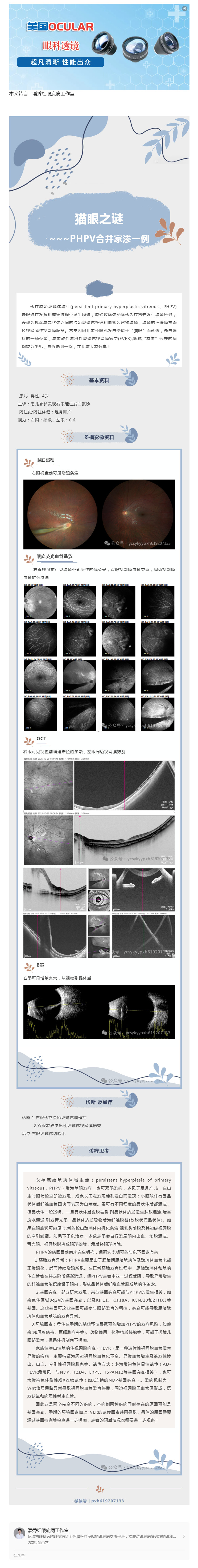Open the 美国OCULAR 眼科透镜 ad banner

(91, 46)
